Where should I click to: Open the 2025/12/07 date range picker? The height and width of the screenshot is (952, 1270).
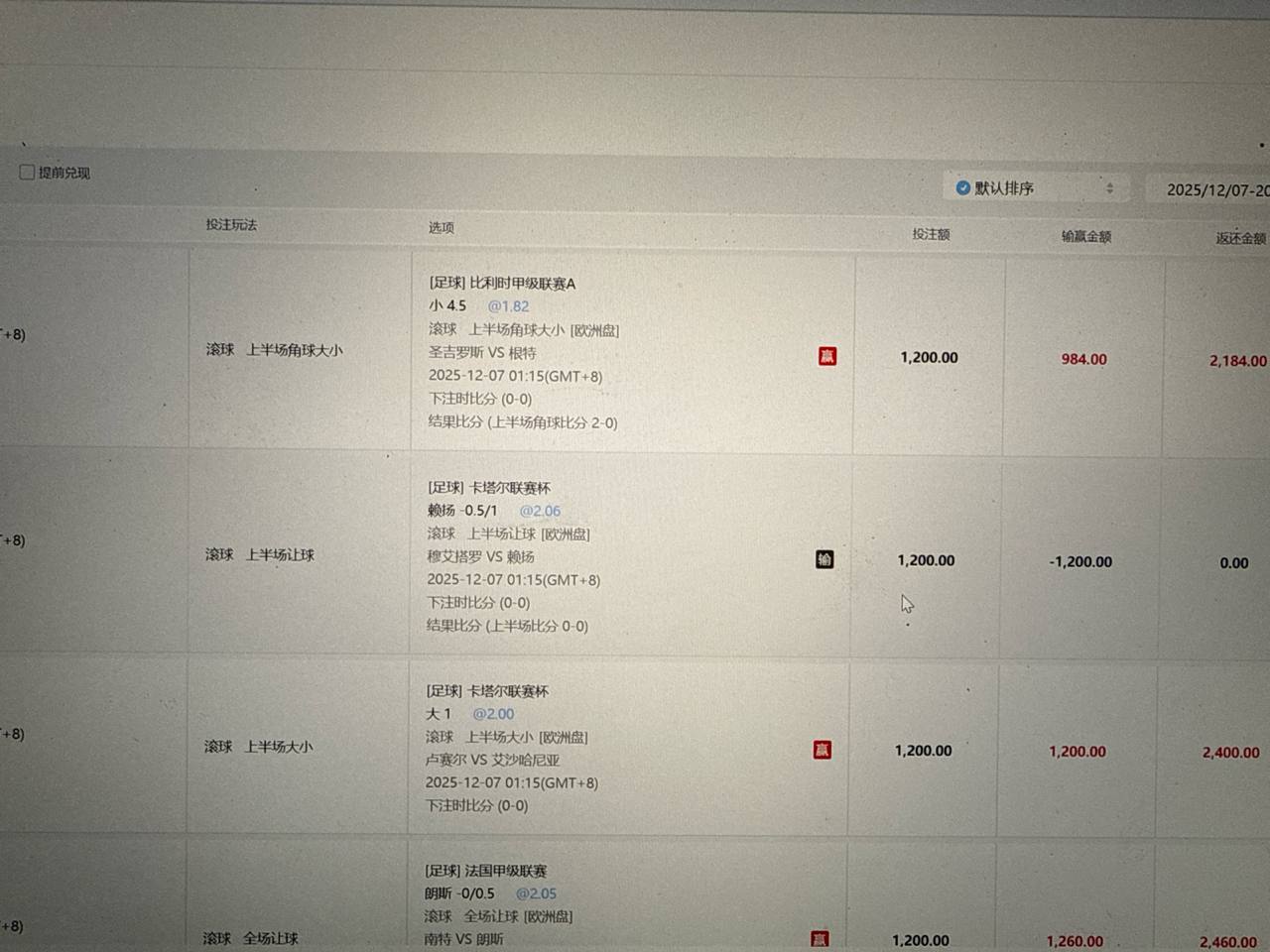(1214, 189)
